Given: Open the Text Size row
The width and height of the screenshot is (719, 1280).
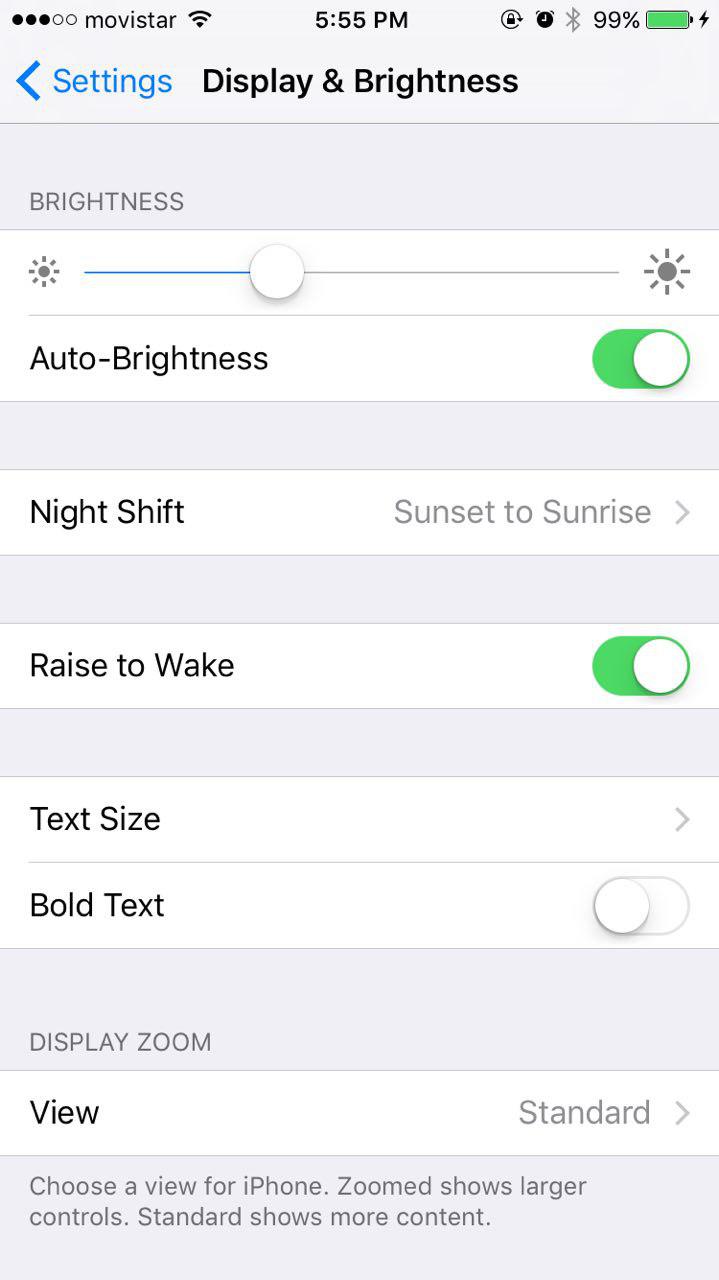Looking at the screenshot, I should (360, 819).
